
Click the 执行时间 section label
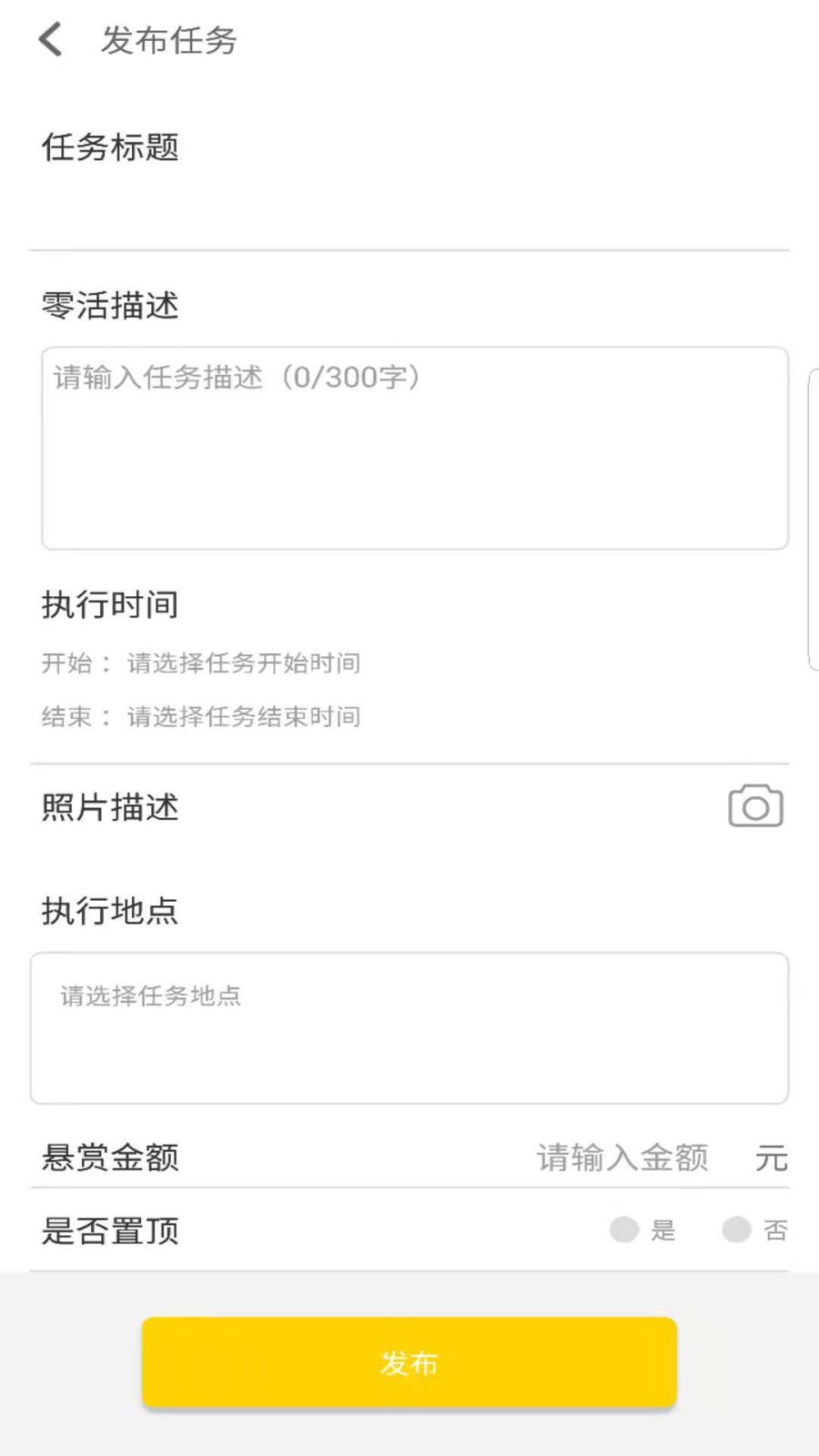(x=108, y=603)
